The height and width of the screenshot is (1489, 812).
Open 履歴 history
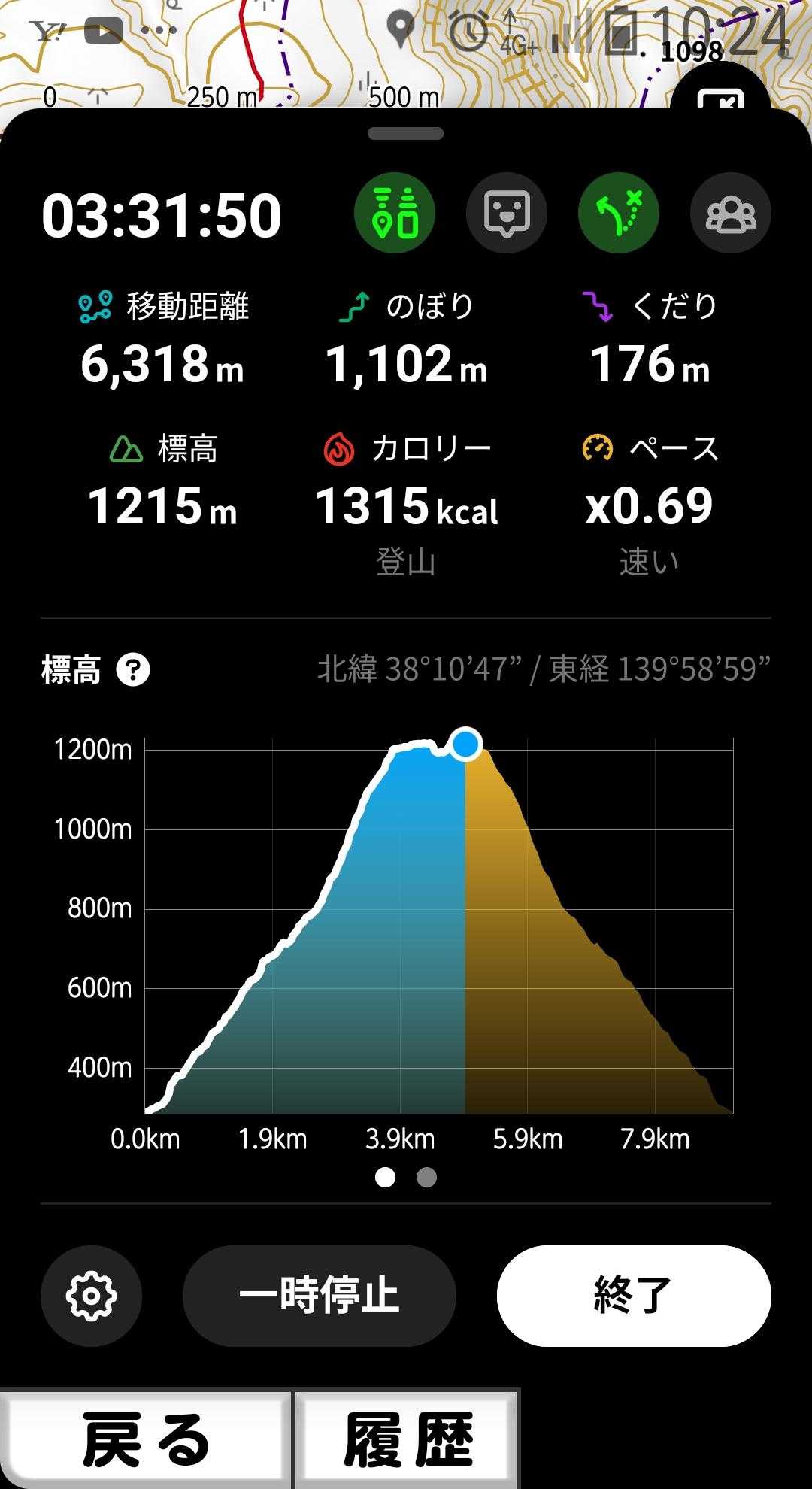[407, 1439]
